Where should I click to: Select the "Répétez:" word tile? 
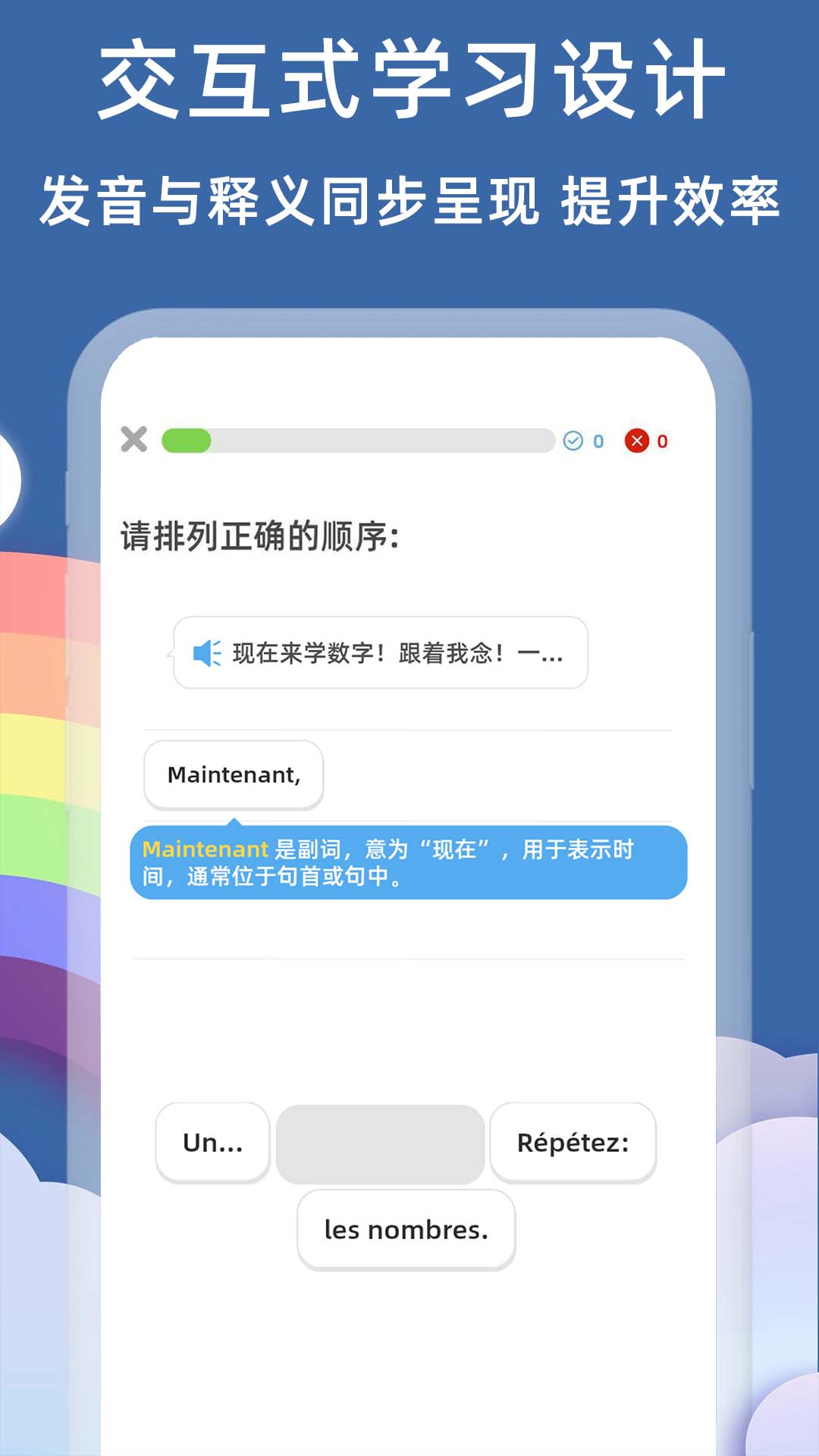(573, 1144)
